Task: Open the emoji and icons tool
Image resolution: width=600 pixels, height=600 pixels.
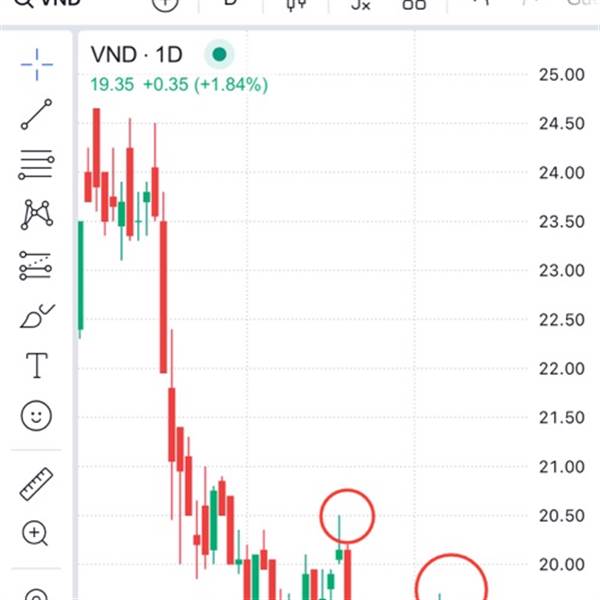Action: coord(37,415)
